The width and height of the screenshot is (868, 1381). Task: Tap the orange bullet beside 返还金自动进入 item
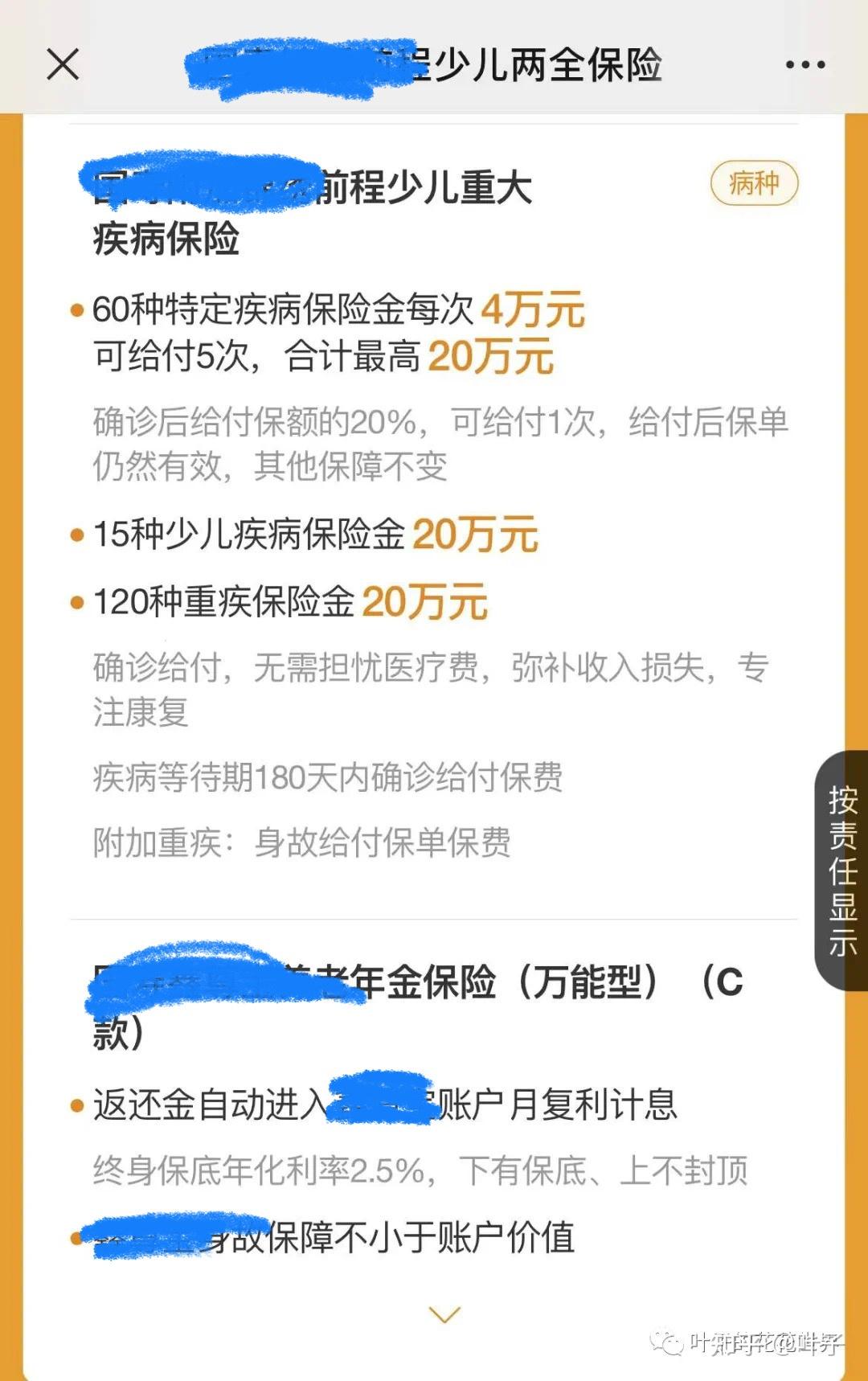coord(76,1106)
